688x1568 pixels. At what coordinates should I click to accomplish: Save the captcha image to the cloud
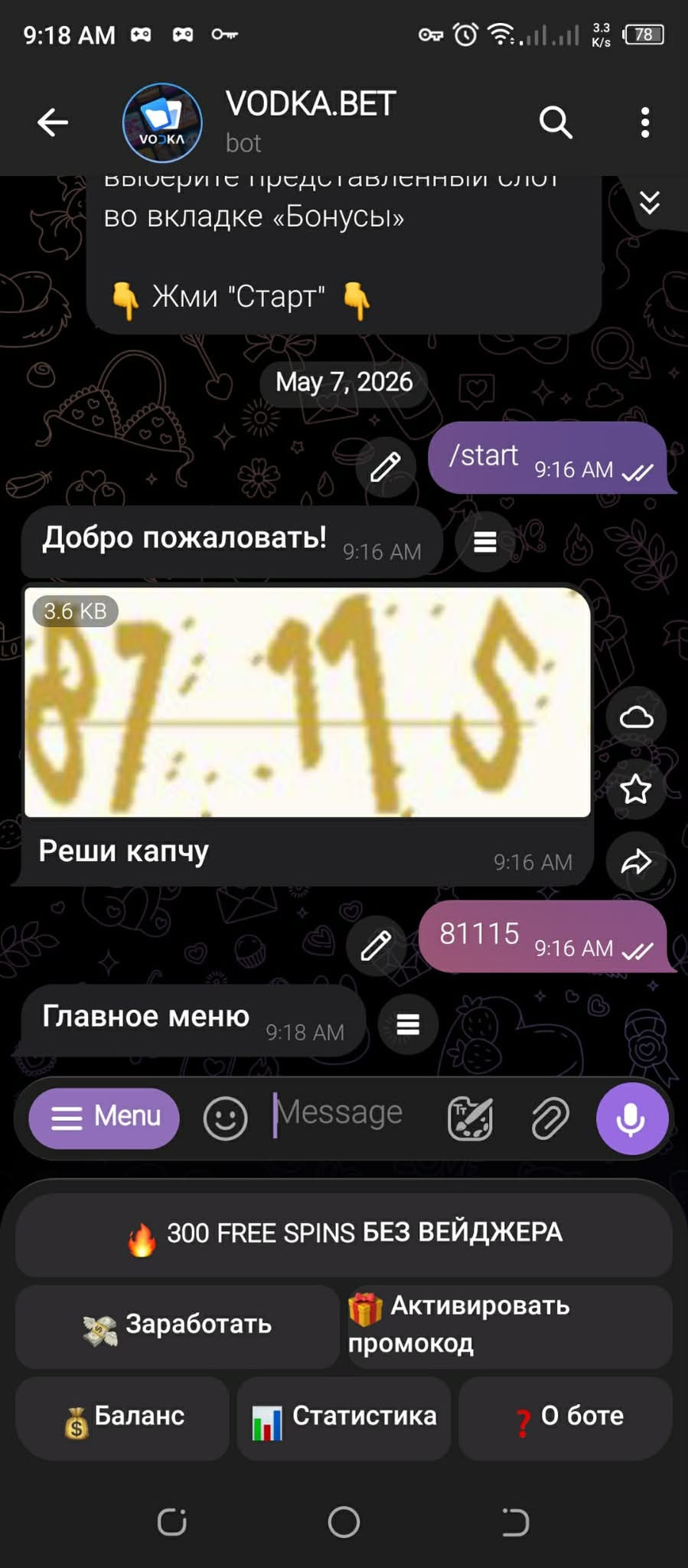point(636,717)
